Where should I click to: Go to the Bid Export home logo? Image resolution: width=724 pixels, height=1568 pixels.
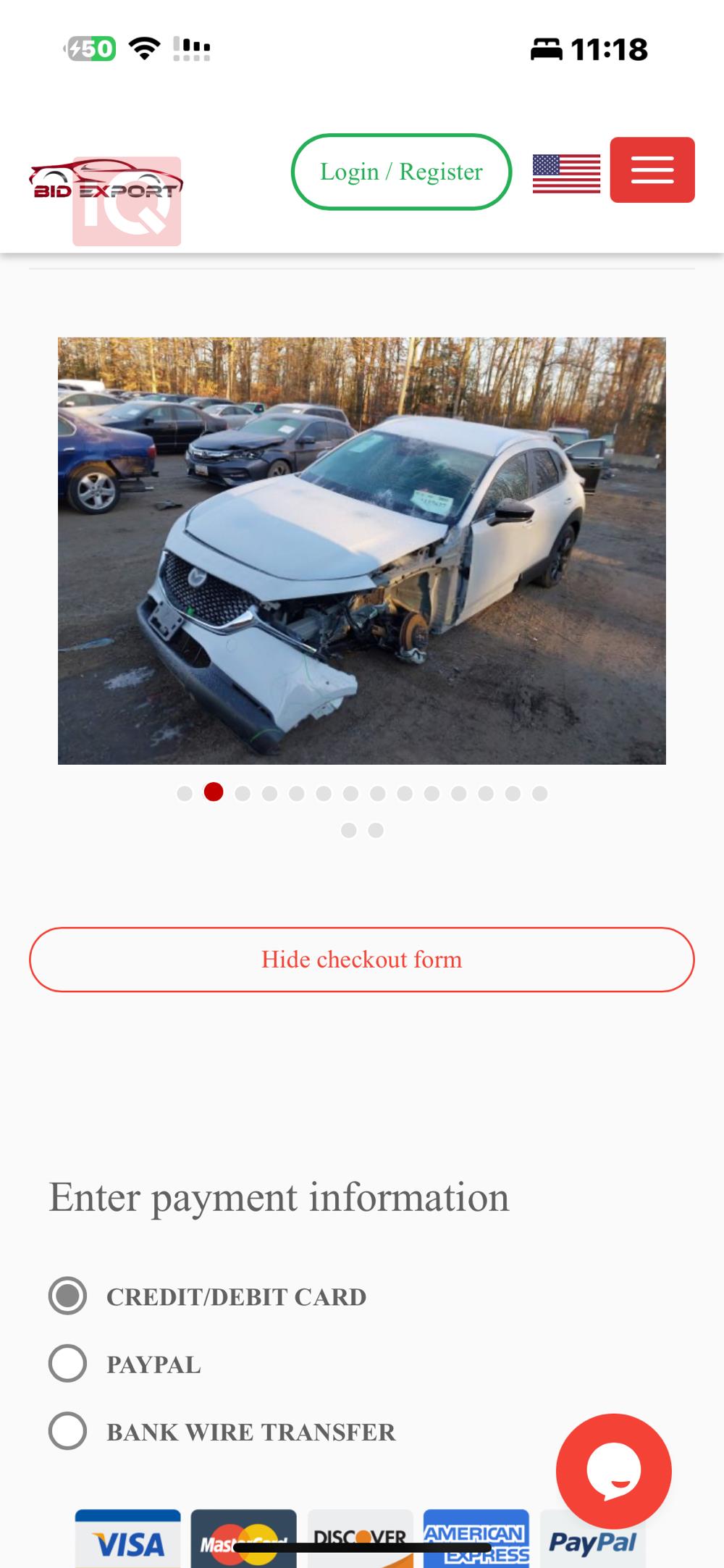click(x=105, y=185)
